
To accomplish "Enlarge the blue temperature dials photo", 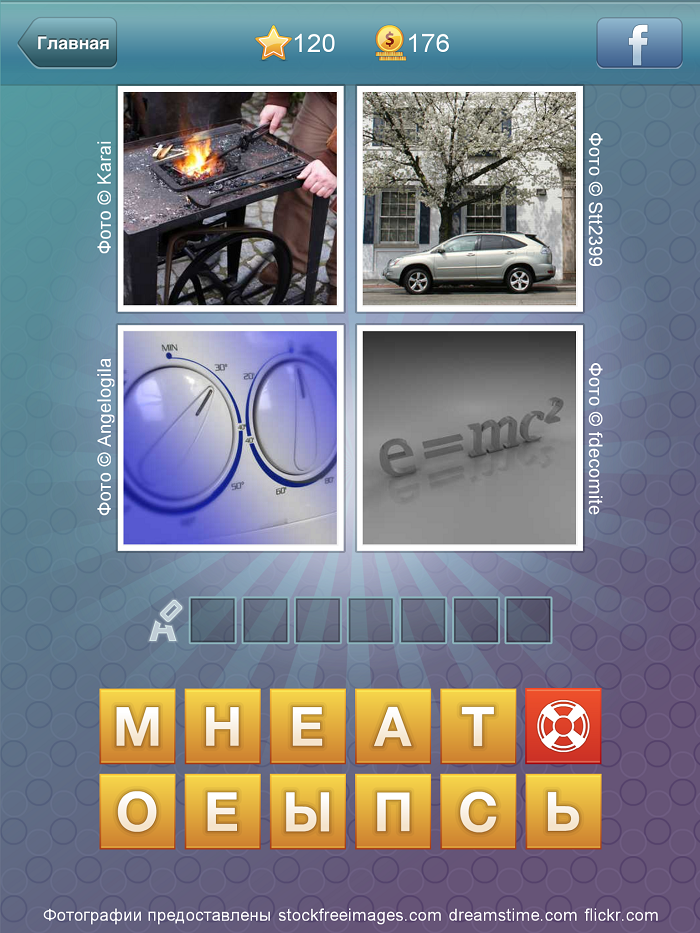I will 230,437.
